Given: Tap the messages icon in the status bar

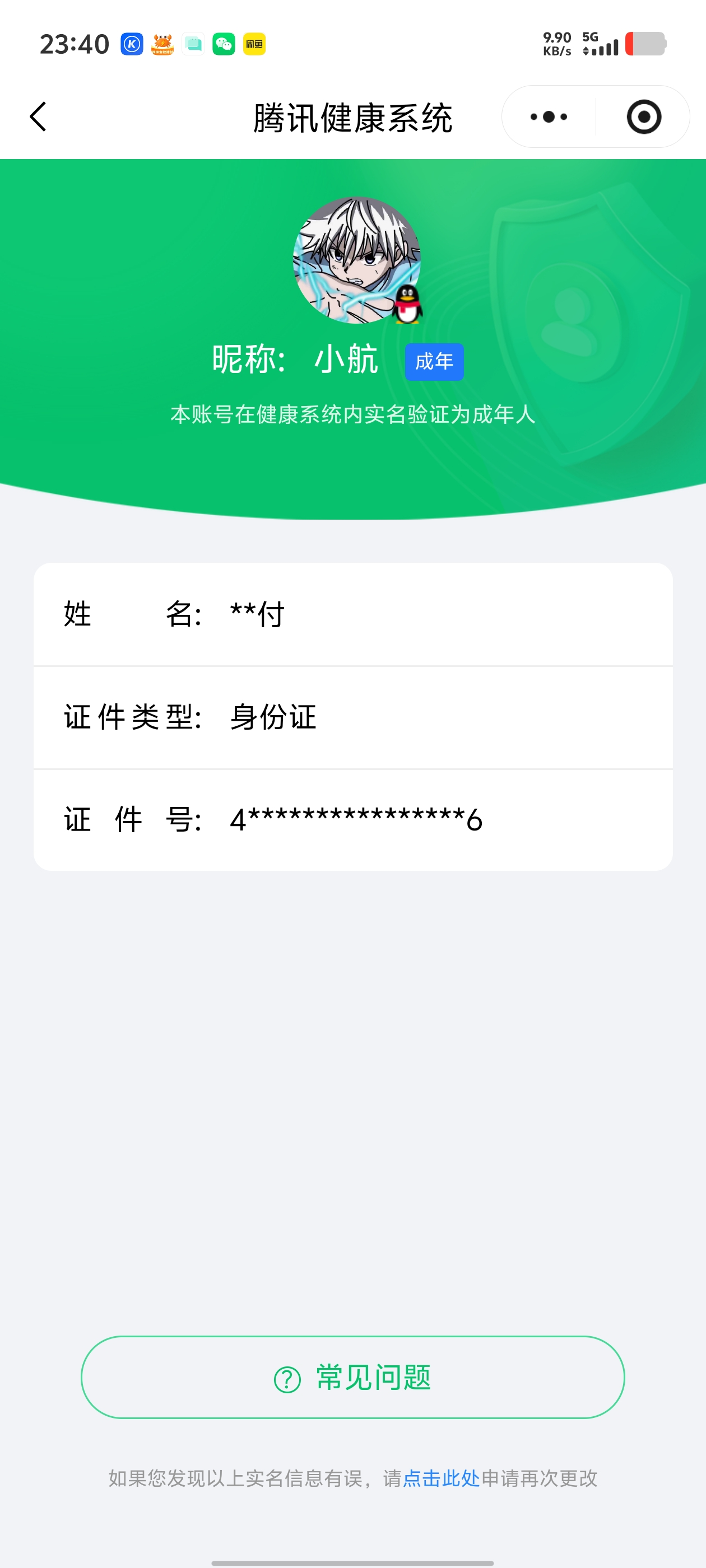Looking at the screenshot, I should click(x=194, y=44).
